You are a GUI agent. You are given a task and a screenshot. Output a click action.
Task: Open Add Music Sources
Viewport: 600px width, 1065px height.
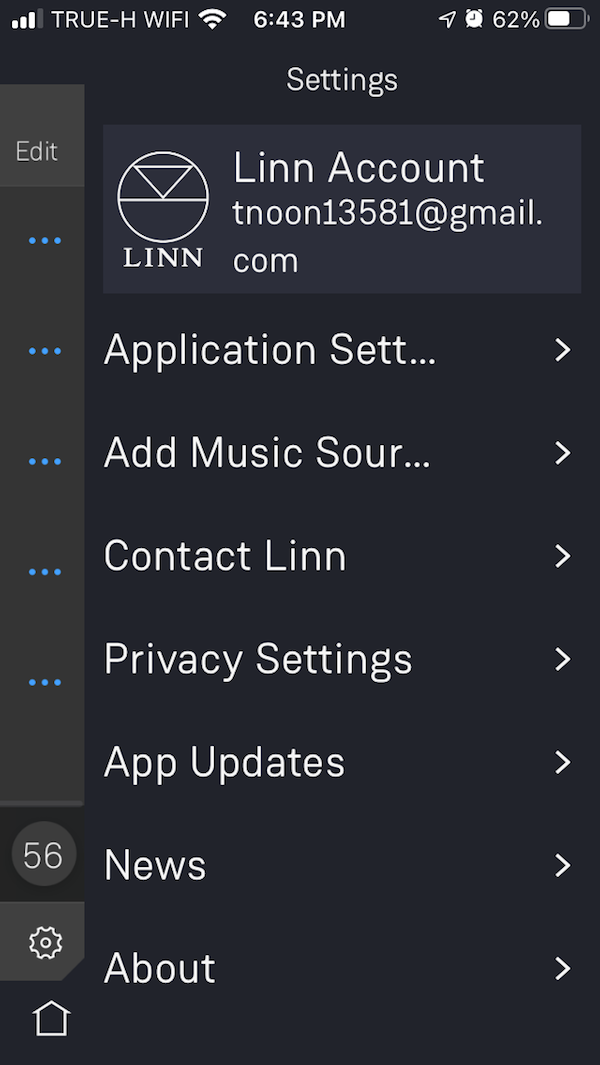tap(342, 453)
